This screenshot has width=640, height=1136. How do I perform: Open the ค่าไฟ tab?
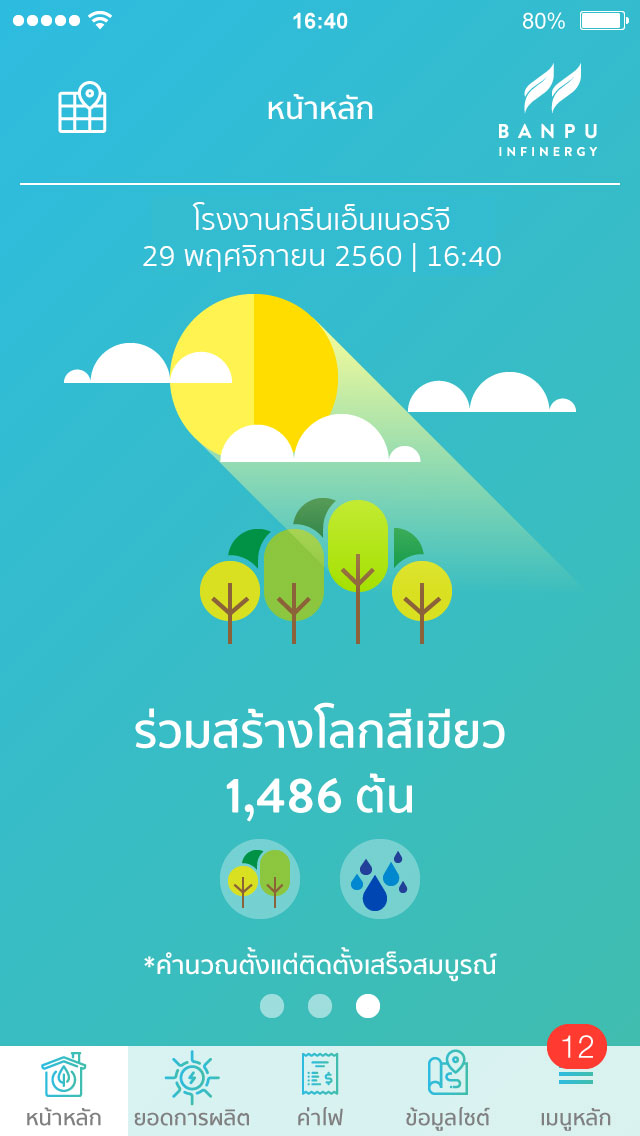[x=320, y=1091]
